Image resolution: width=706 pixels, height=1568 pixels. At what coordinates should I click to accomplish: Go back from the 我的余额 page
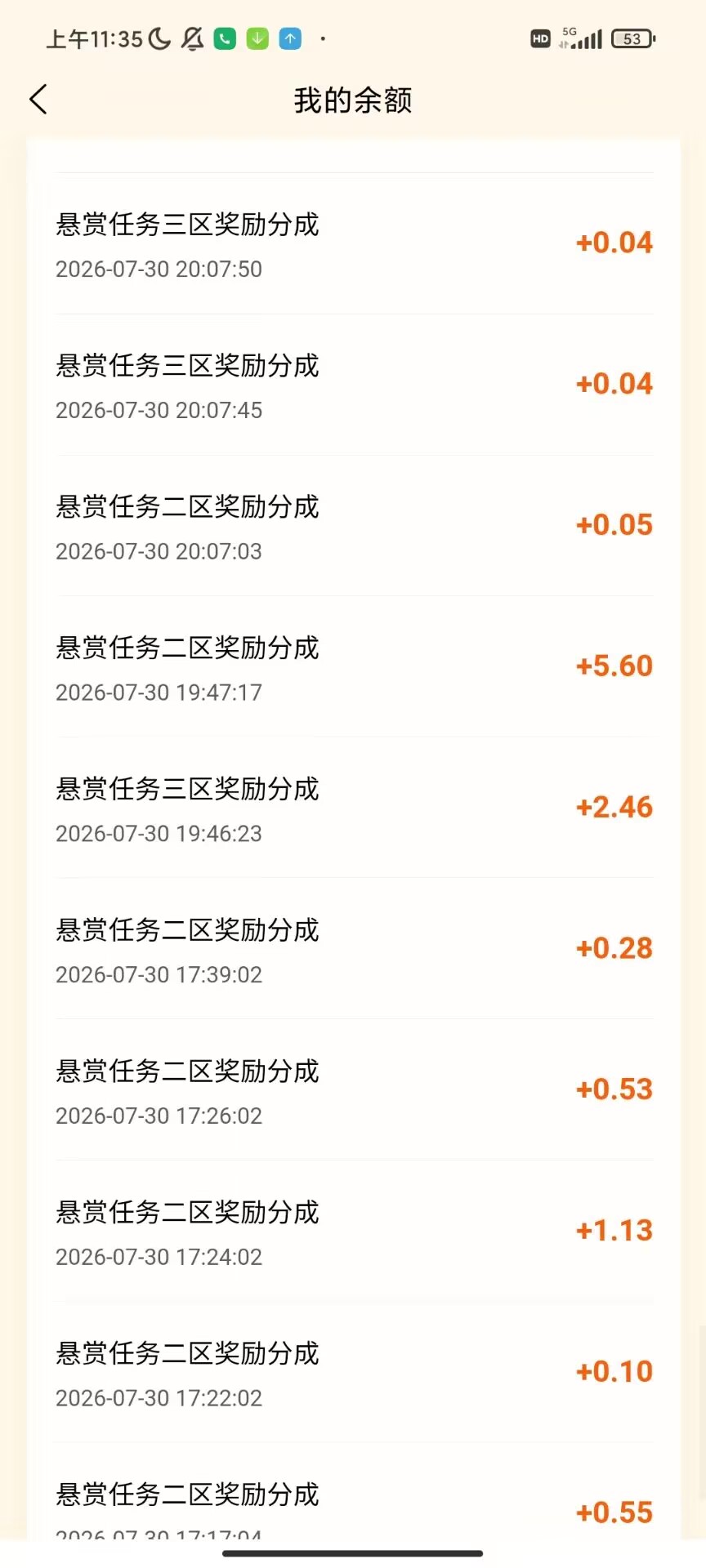(x=38, y=100)
